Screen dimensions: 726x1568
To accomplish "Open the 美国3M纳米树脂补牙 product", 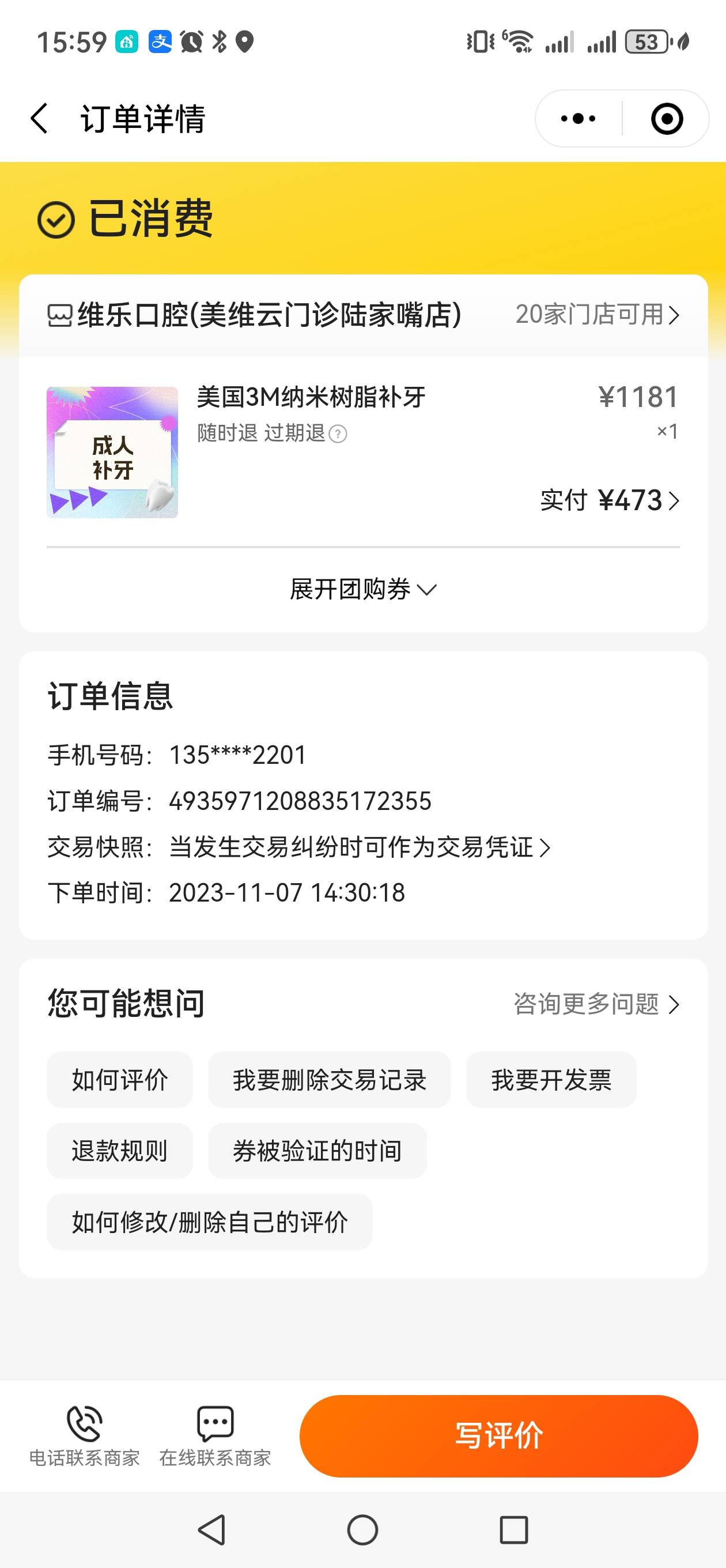I will pos(311,397).
